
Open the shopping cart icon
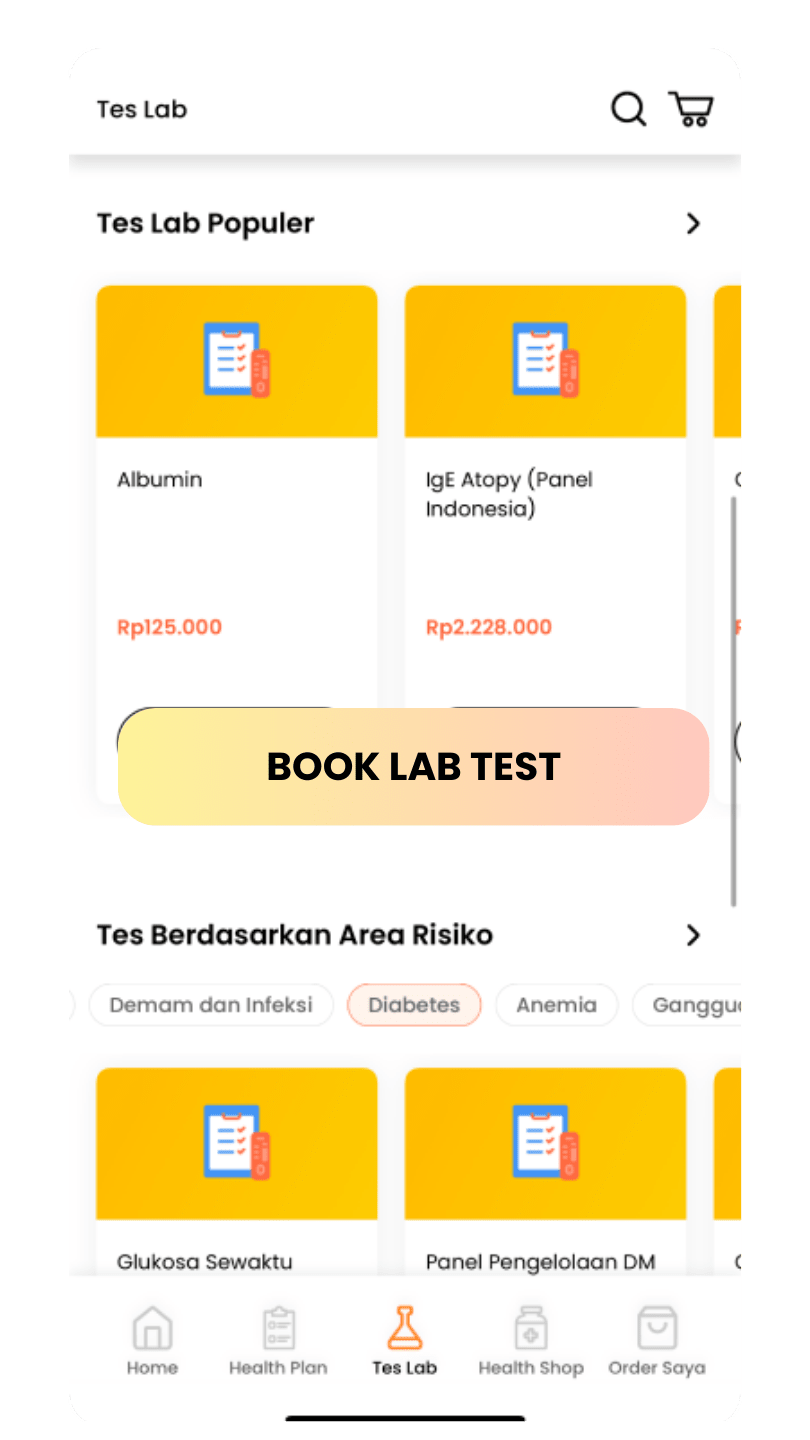point(692,108)
